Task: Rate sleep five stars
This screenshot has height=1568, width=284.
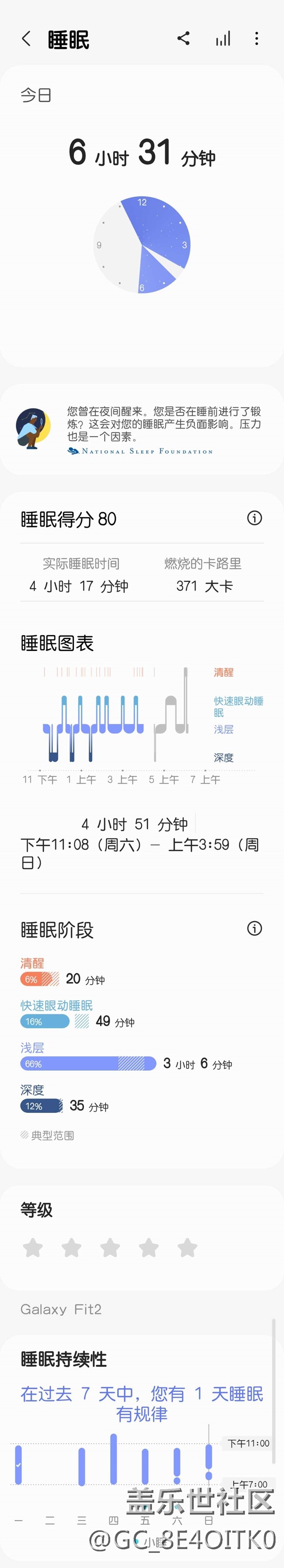Action: (188, 1249)
